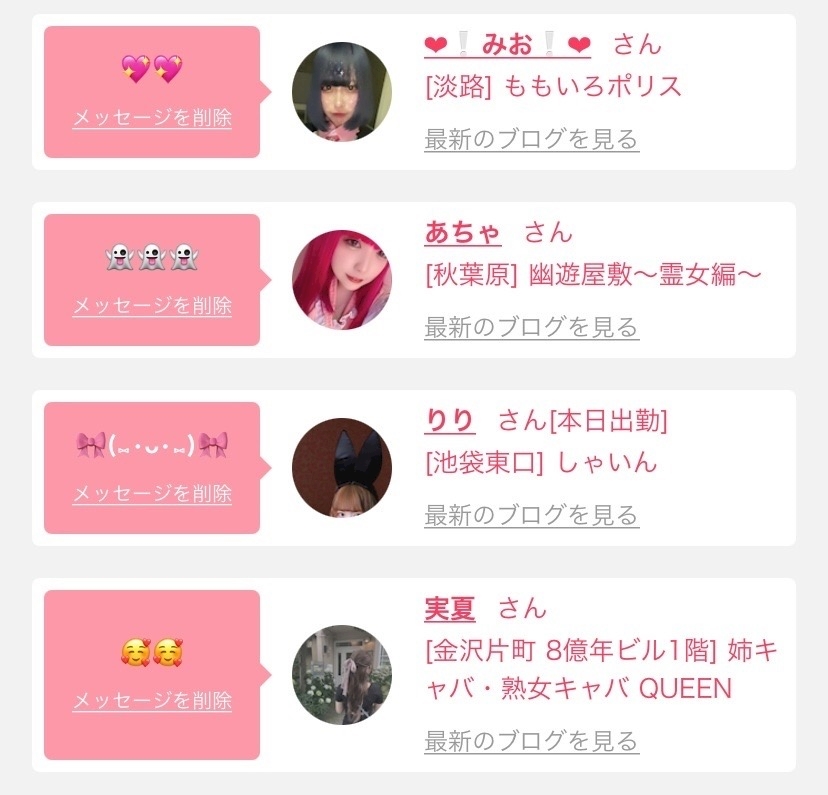The image size is (828, 795).
Task: View みお's latest blog
Action: point(531,140)
